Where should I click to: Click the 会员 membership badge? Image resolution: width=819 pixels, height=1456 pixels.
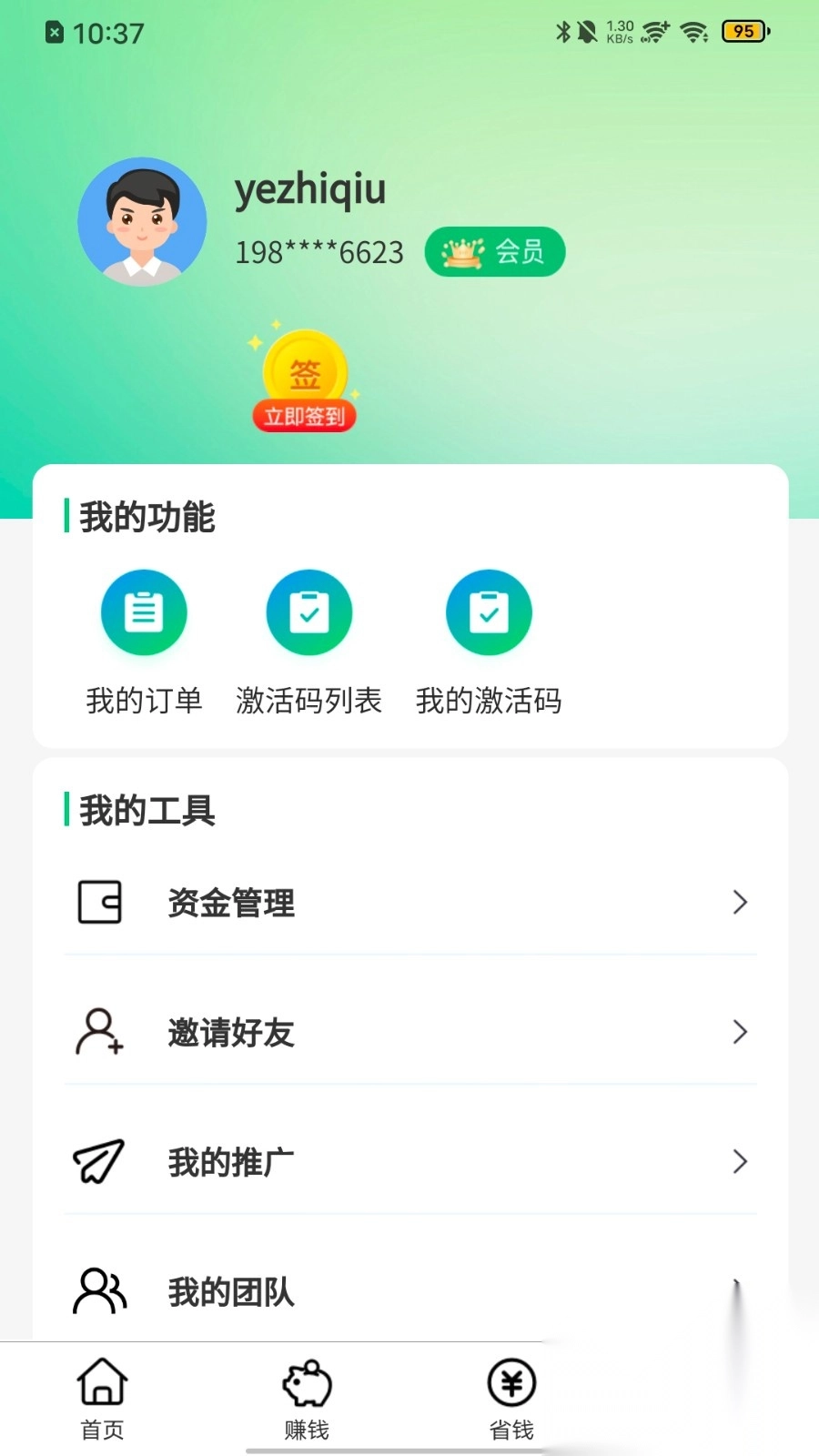[495, 252]
